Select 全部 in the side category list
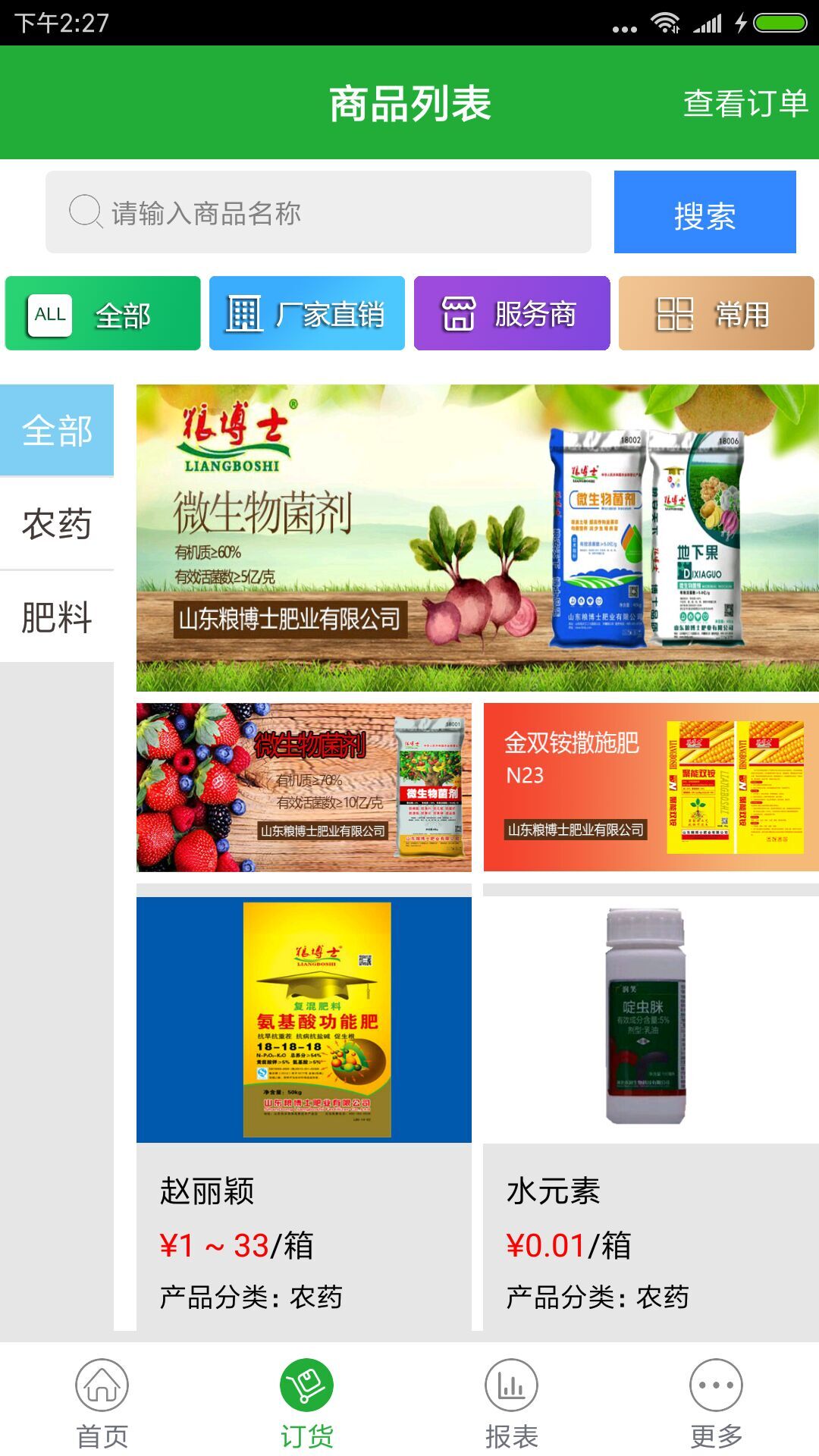 (57, 431)
